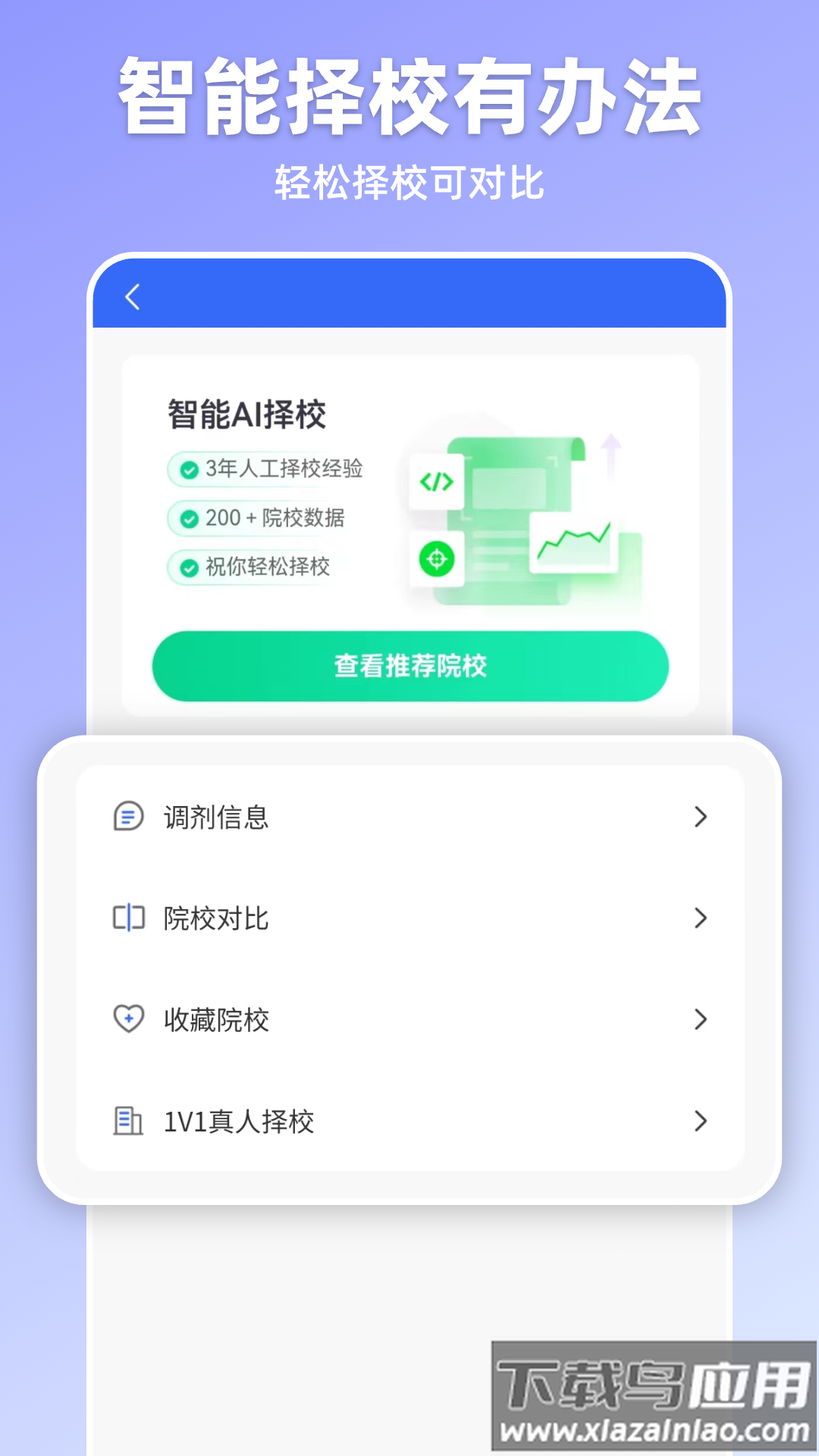Tap the green target crosshair icon
The height and width of the screenshot is (1456, 819).
point(436,560)
